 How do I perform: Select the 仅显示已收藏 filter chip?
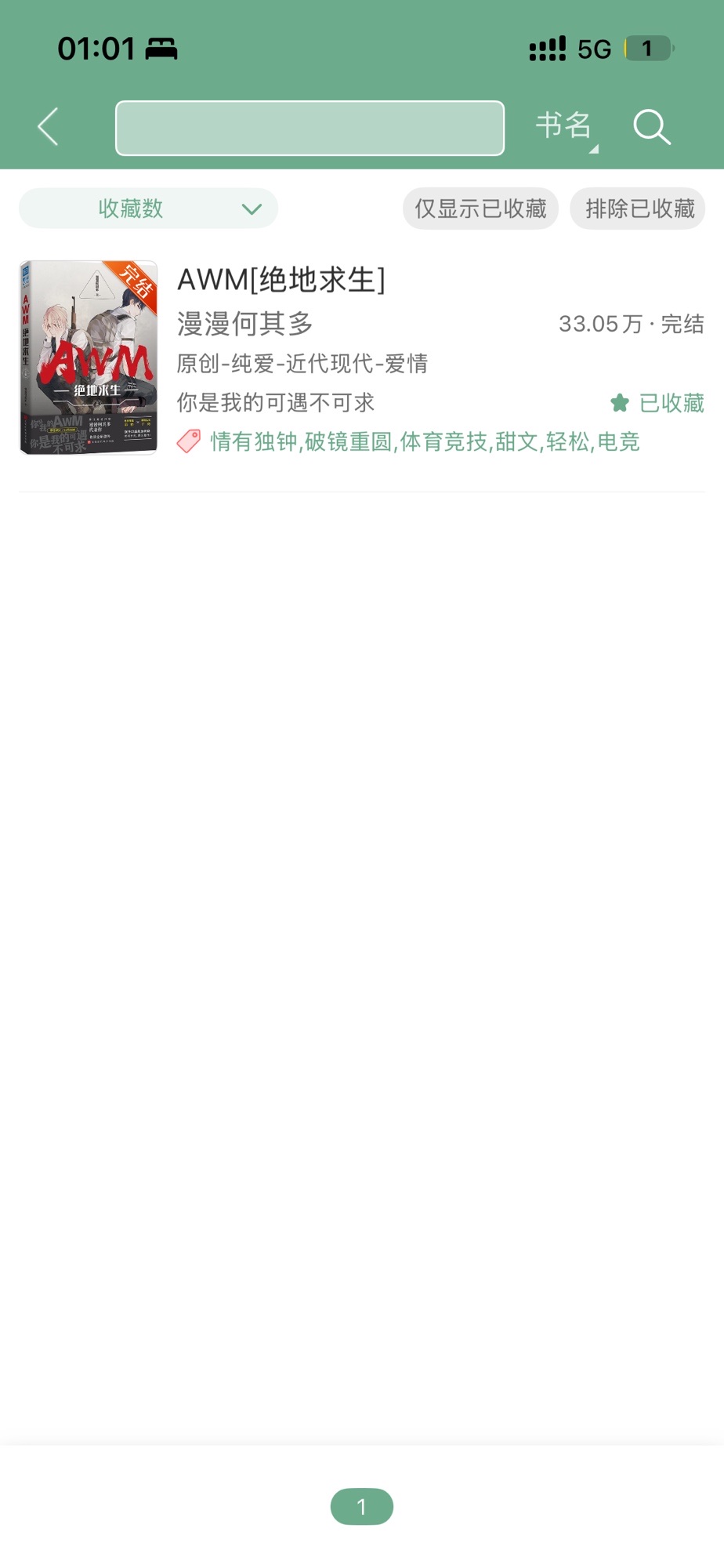(480, 209)
